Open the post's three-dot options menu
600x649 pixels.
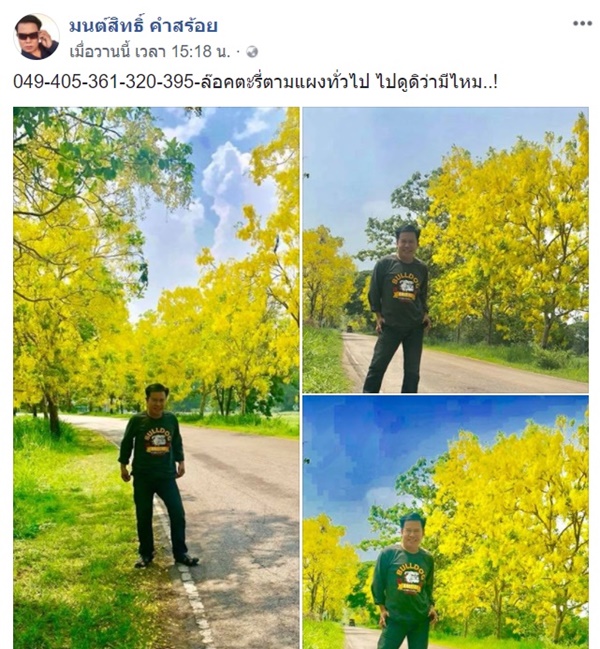pos(581,23)
